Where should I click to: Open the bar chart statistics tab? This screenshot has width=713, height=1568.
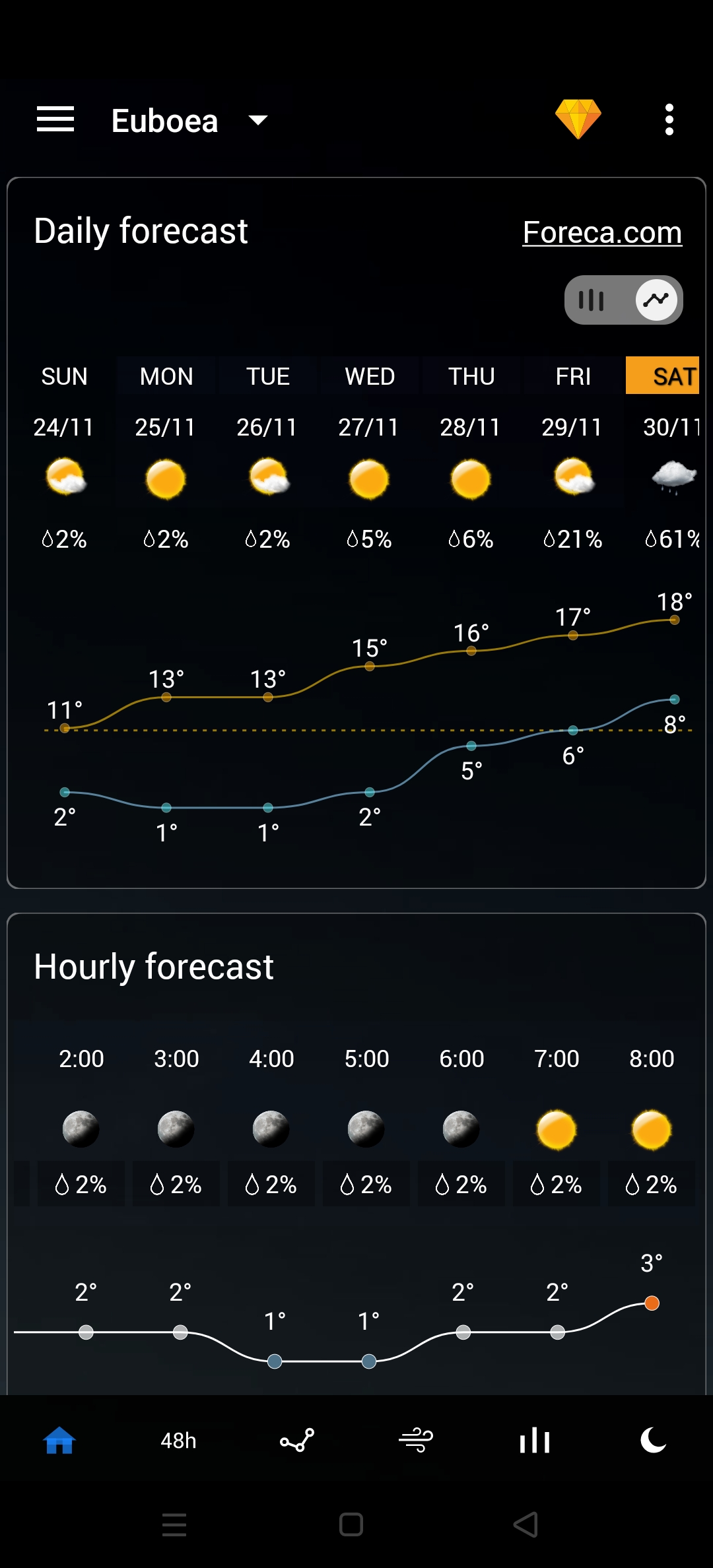tap(535, 1440)
